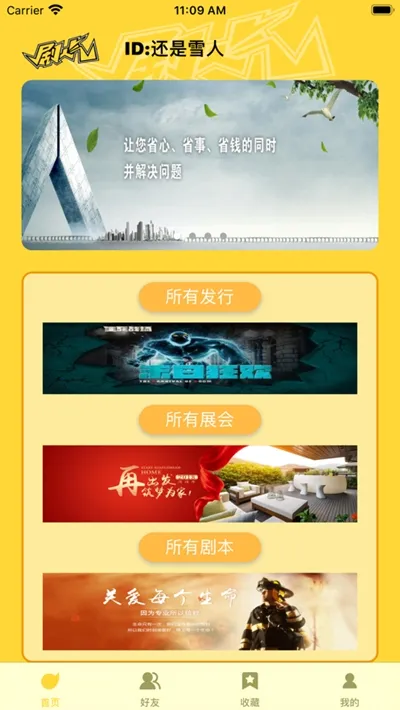Image resolution: width=400 pixels, height=710 pixels.
Task: Open the top banner about 省心省事省钱
Action: pos(200,165)
